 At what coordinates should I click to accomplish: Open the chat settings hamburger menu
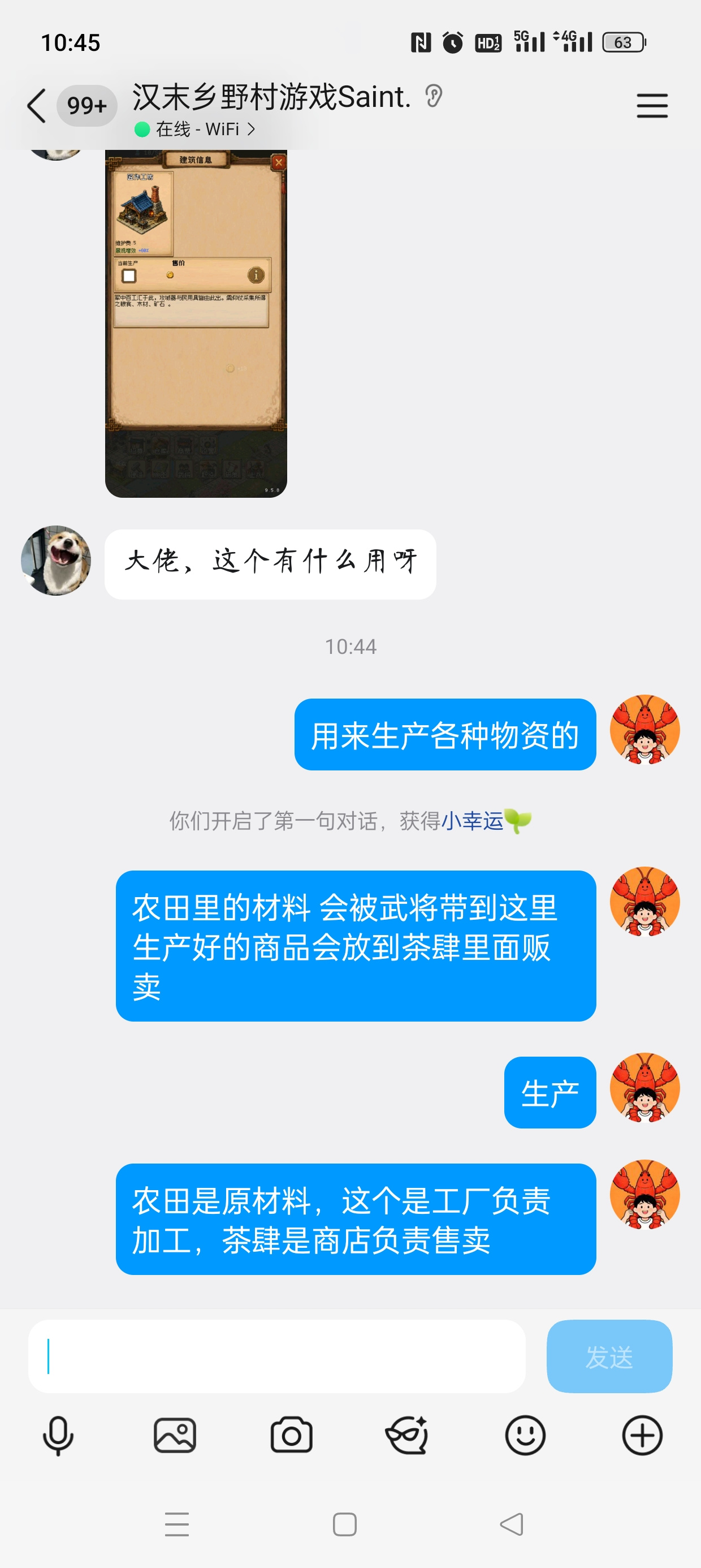652,106
